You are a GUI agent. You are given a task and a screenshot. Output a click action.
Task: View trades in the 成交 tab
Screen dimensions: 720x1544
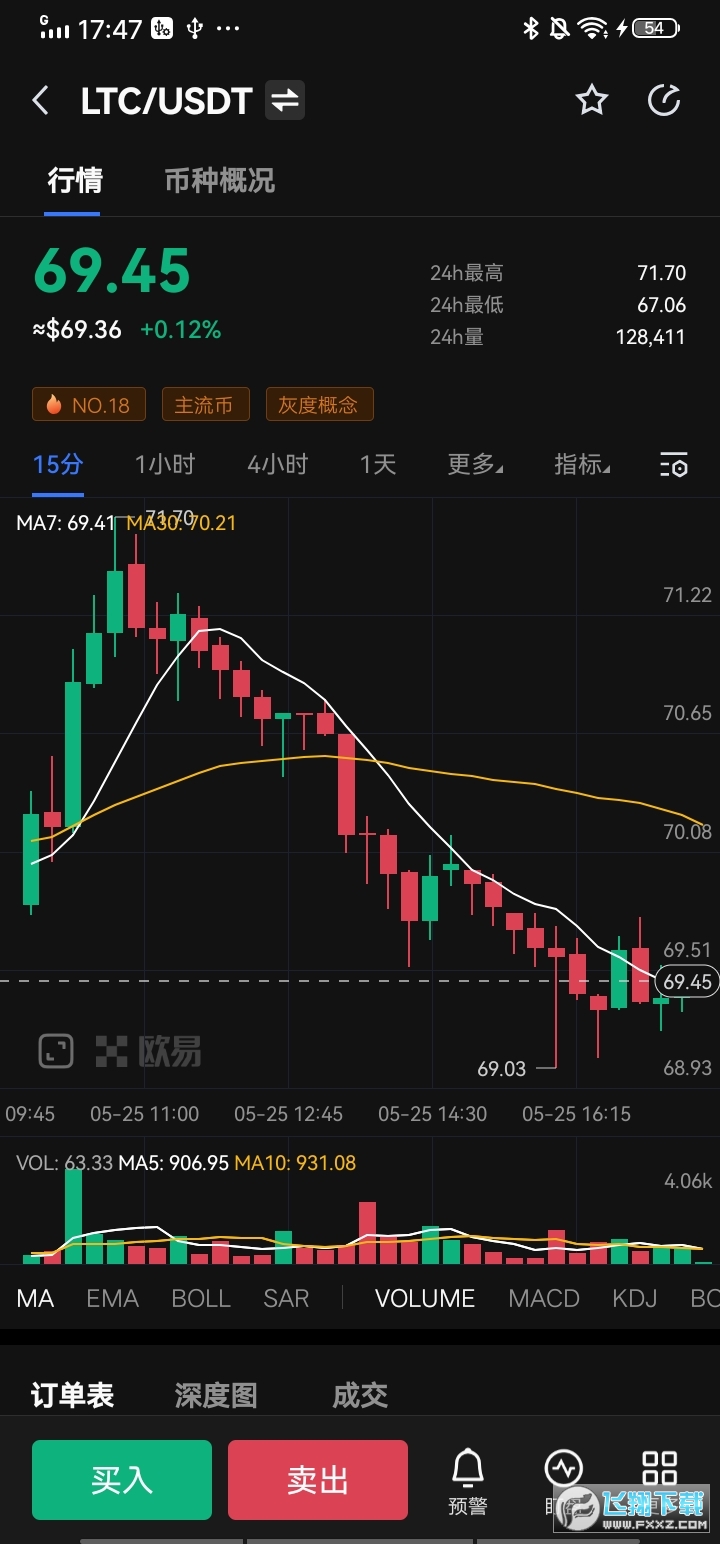click(x=359, y=1394)
